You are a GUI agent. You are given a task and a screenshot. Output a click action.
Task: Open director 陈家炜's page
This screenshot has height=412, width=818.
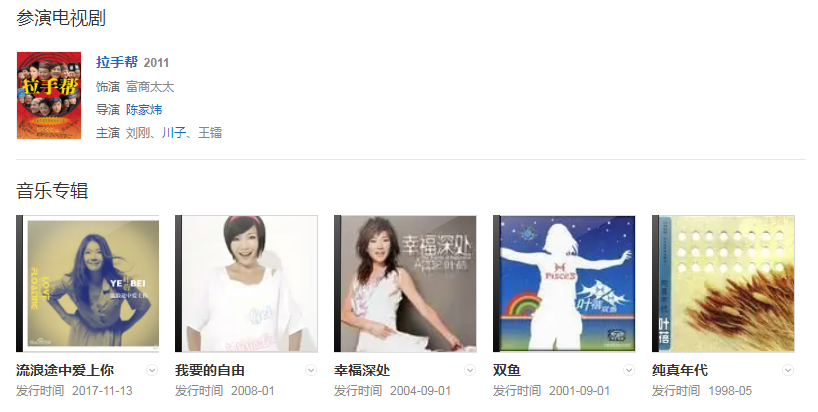point(144,109)
